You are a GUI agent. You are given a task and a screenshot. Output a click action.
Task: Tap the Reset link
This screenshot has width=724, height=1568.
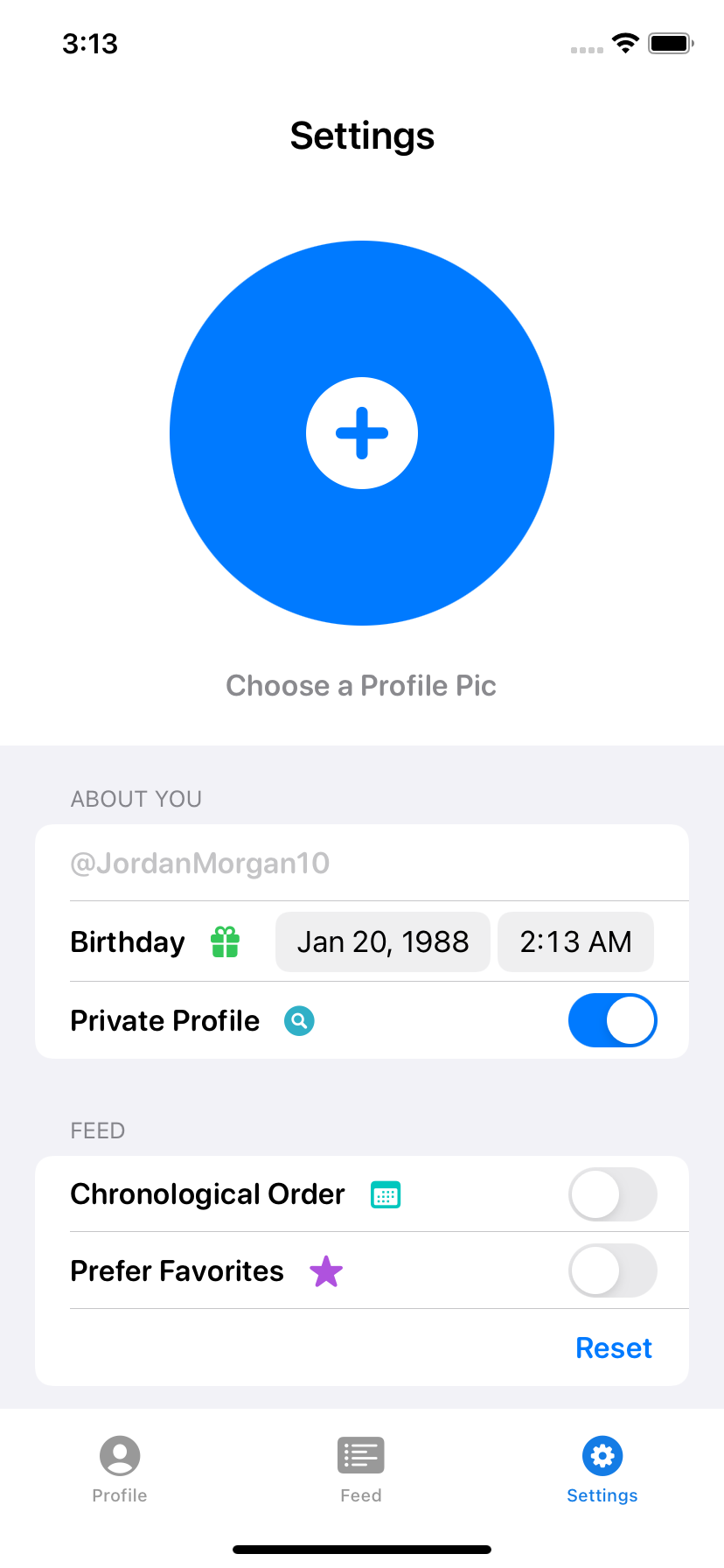pos(613,1347)
